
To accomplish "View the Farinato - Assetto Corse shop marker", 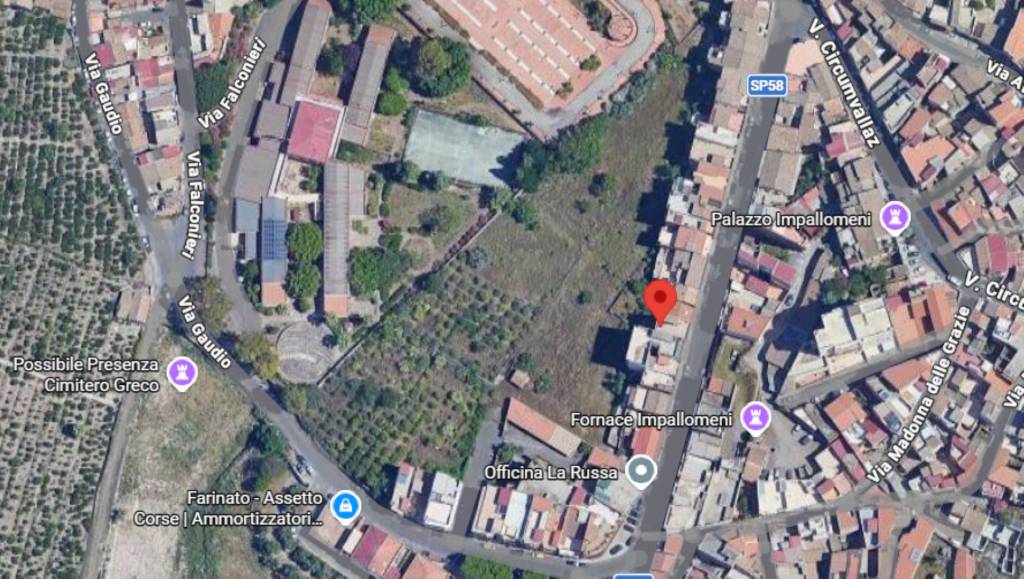I will point(345,506).
